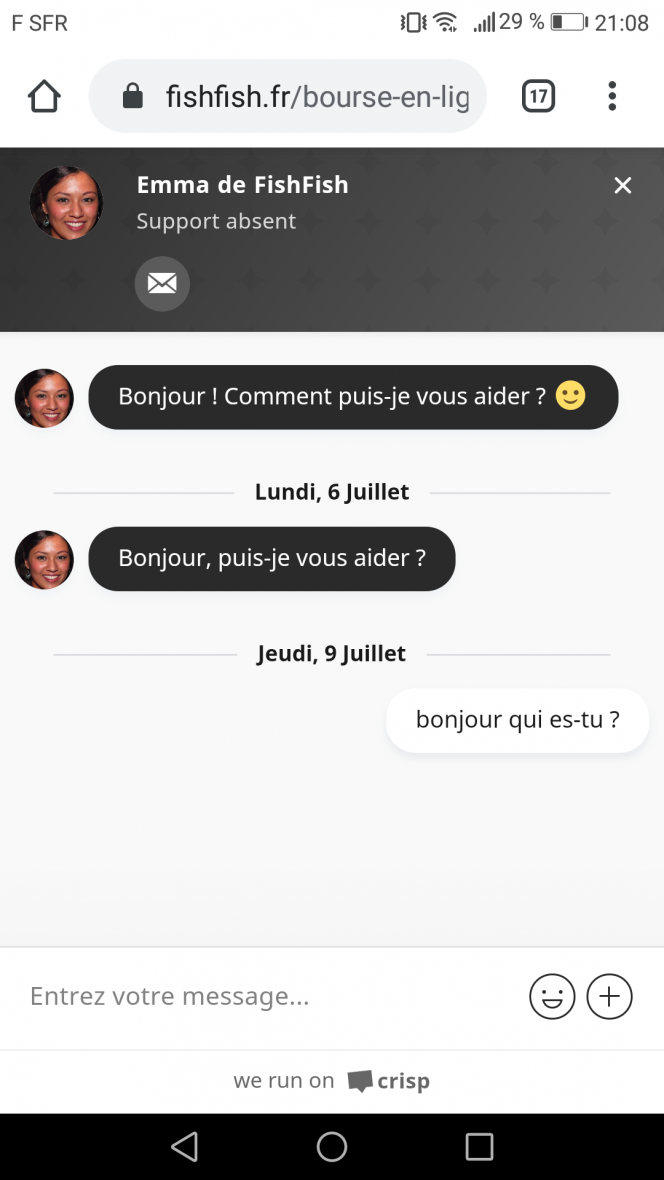Viewport: 664px width, 1180px height.
Task: Focus the "Entrez votre message..." field
Action: tap(260, 996)
